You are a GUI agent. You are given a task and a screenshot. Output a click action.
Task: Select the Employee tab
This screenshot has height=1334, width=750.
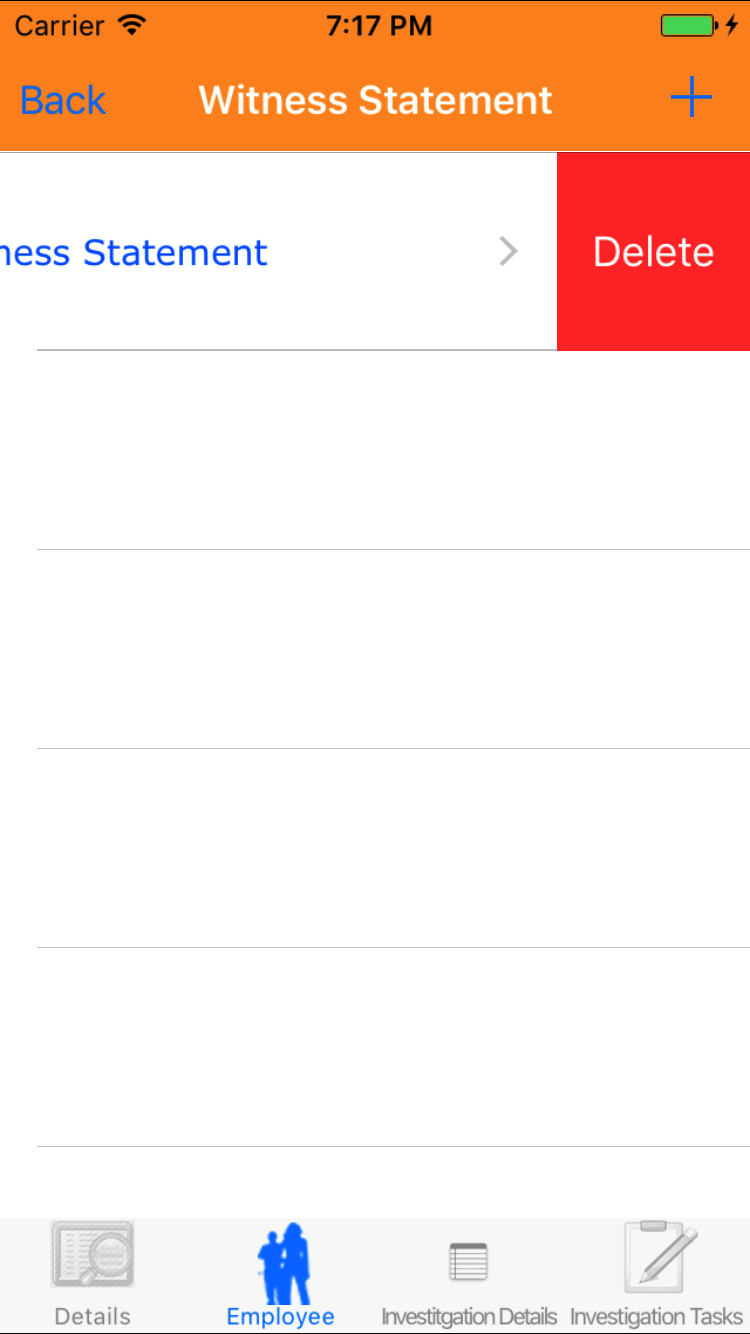(281, 1275)
